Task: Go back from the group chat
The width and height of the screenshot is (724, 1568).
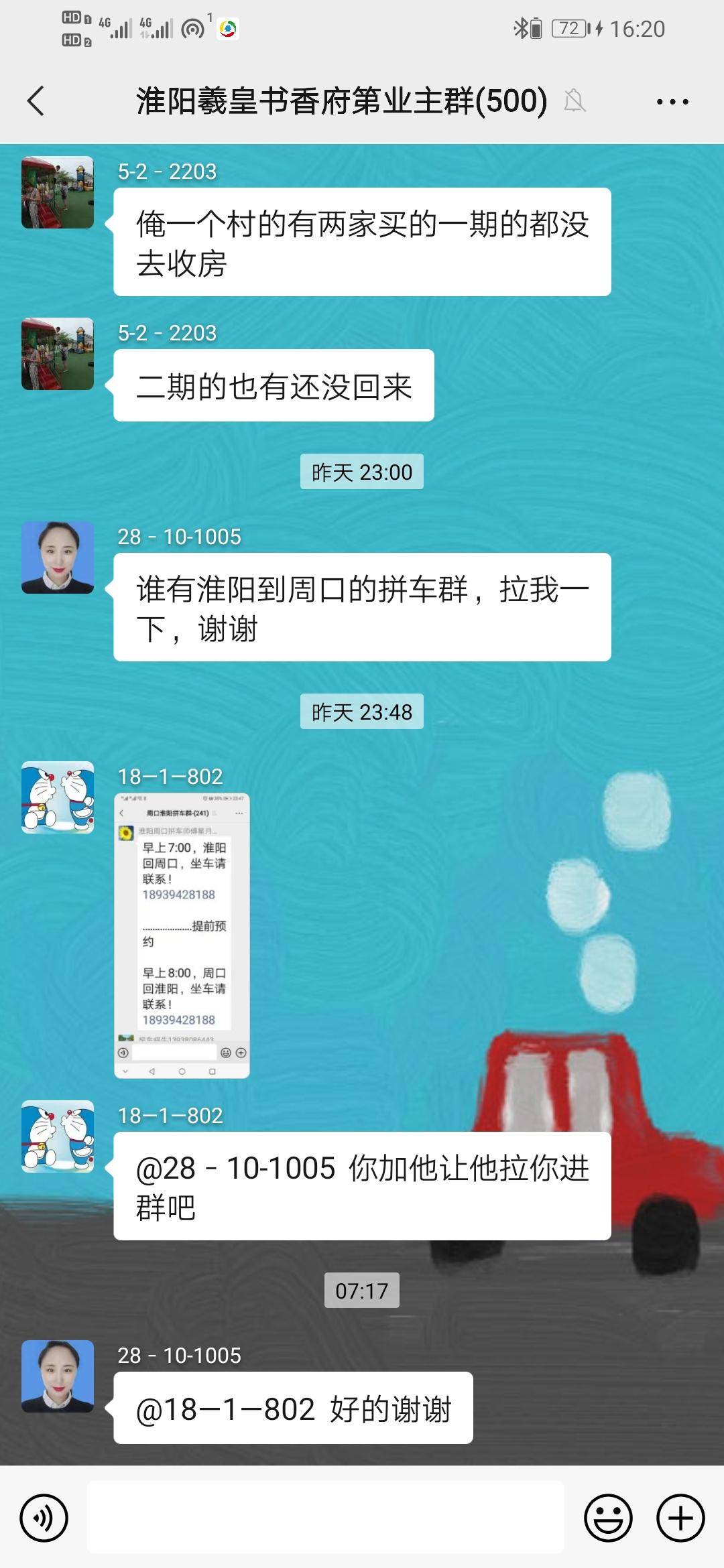Action: coord(36,101)
